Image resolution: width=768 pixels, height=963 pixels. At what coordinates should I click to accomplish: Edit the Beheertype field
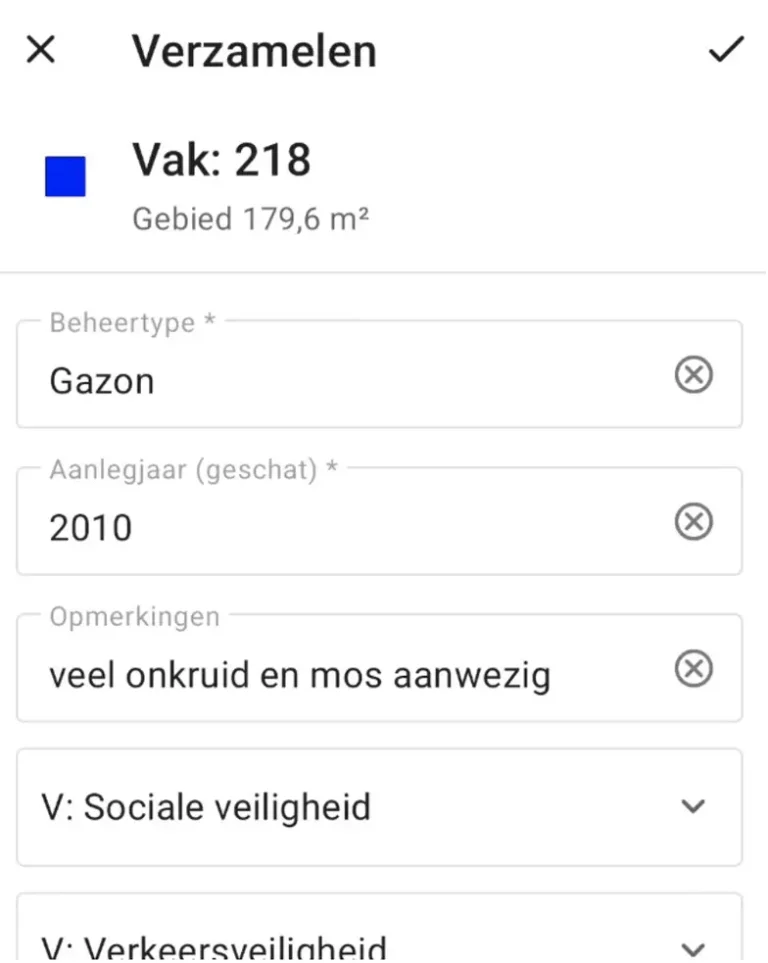point(340,379)
